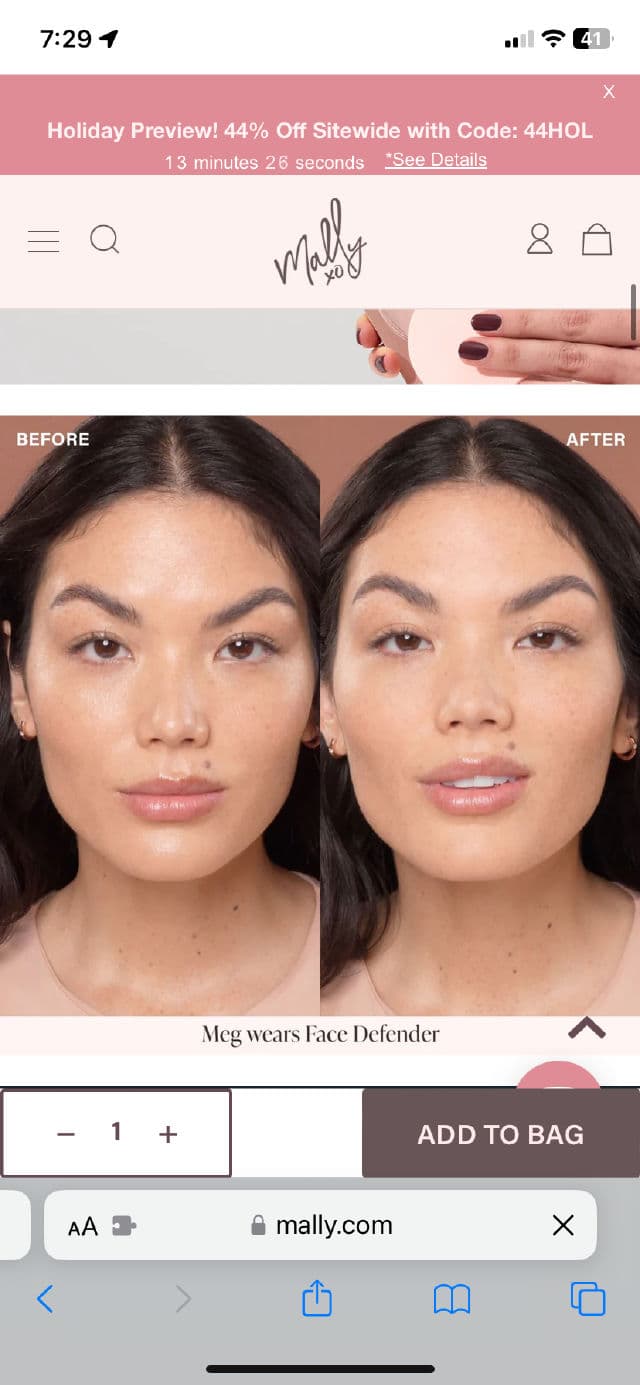Open the See Details link
640x1385 pixels.
click(435, 160)
